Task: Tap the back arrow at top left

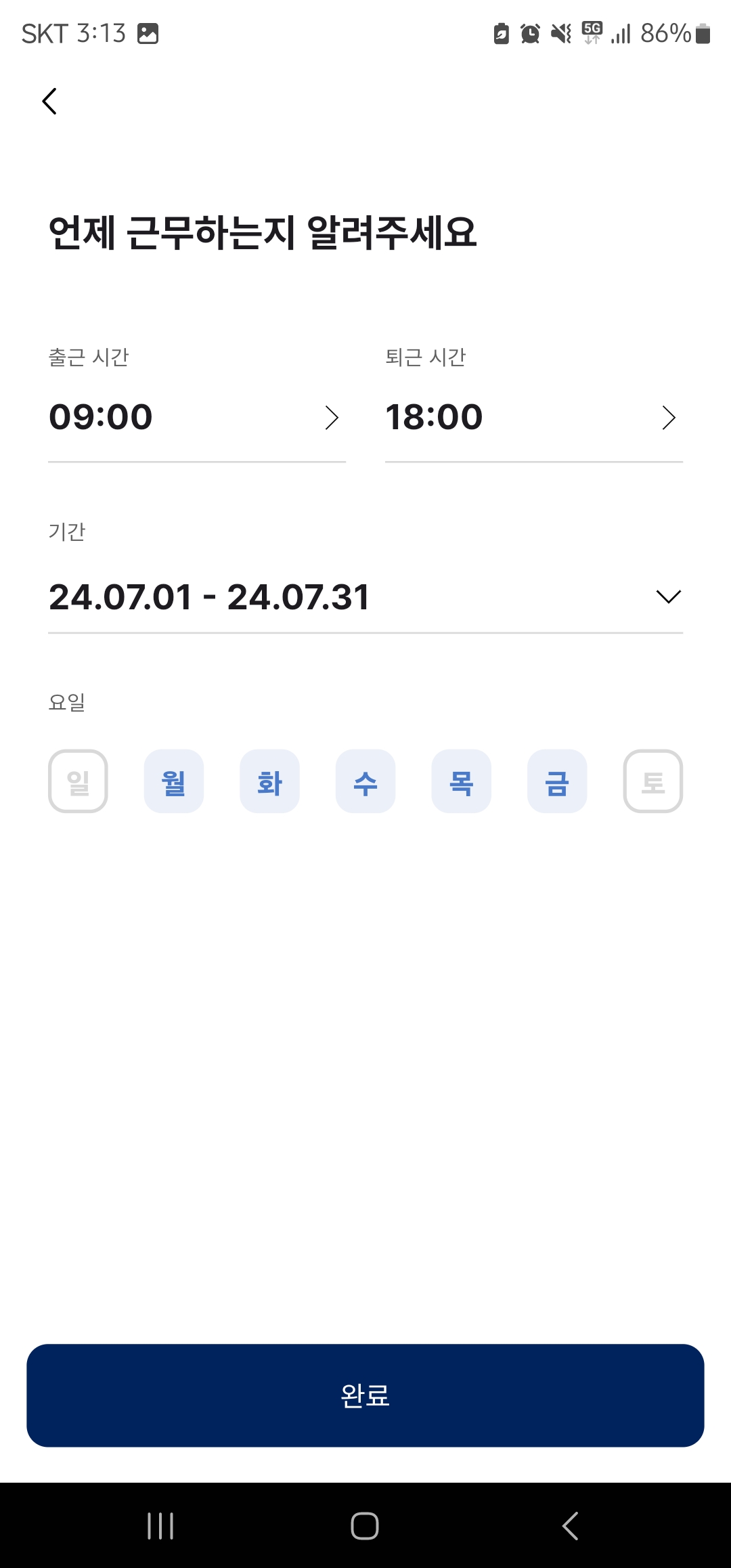Action: point(49,100)
